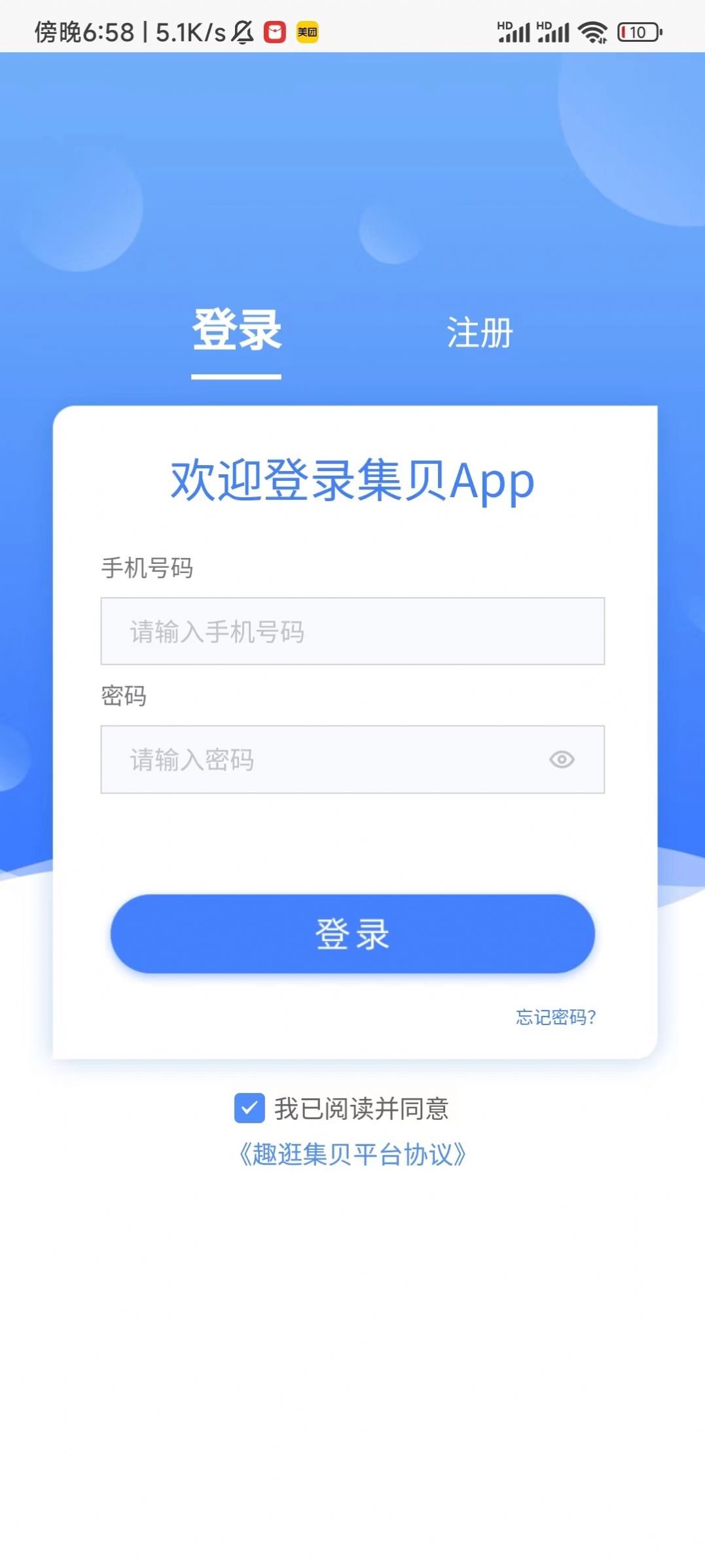Uncheck the 我已阅读并同意 agreement checkbox
The height and width of the screenshot is (1568, 705).
[x=249, y=1109]
